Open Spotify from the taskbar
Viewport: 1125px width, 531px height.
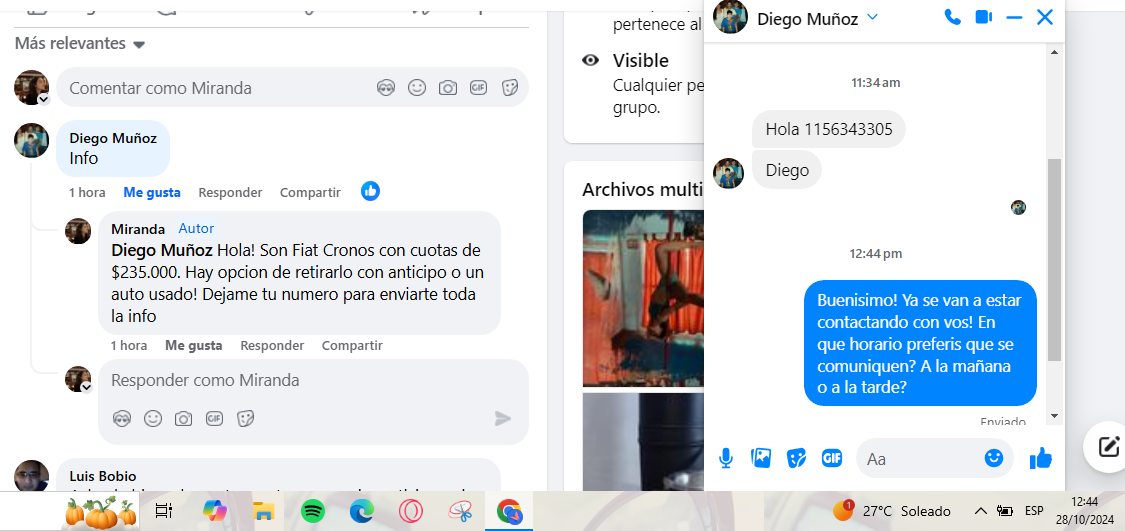click(x=312, y=512)
